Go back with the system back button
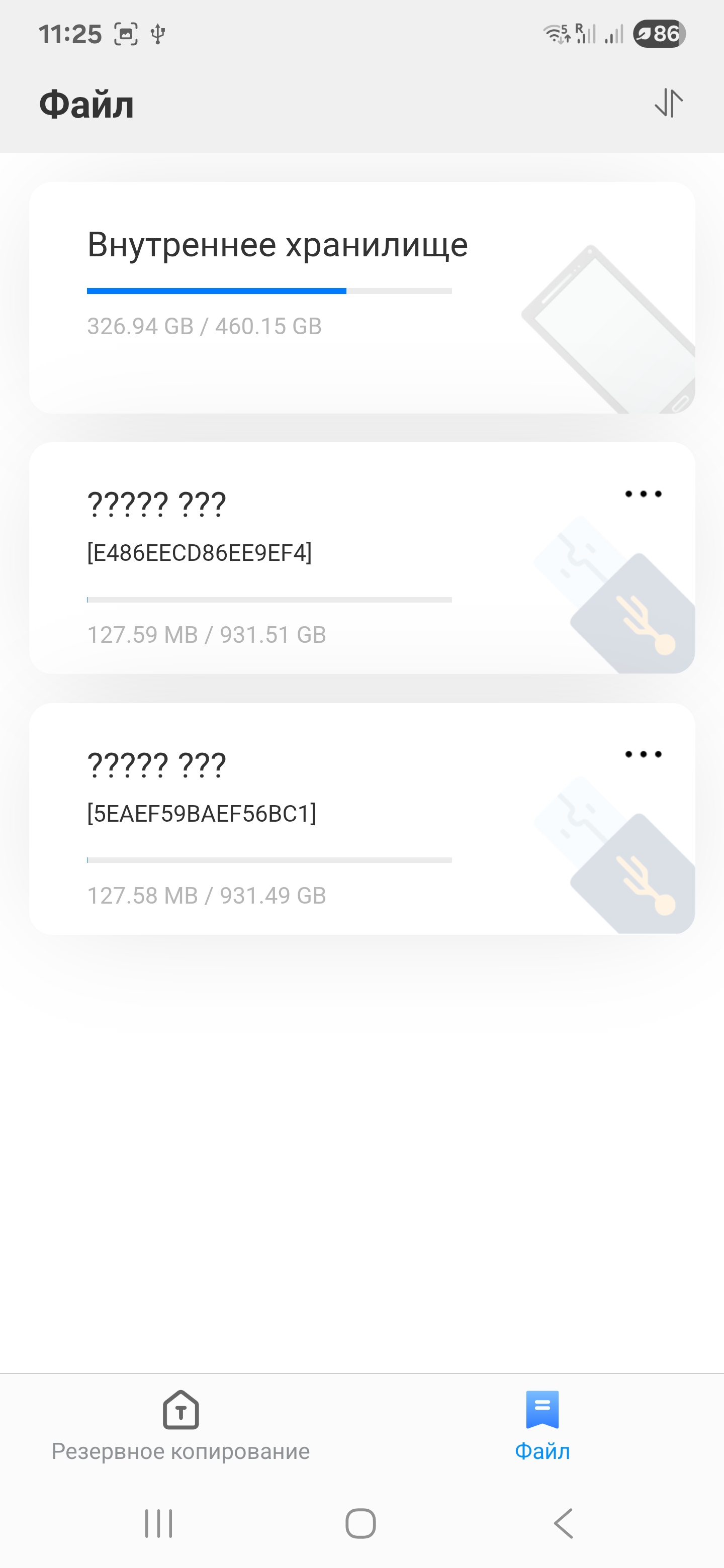724x1568 pixels. click(564, 1523)
